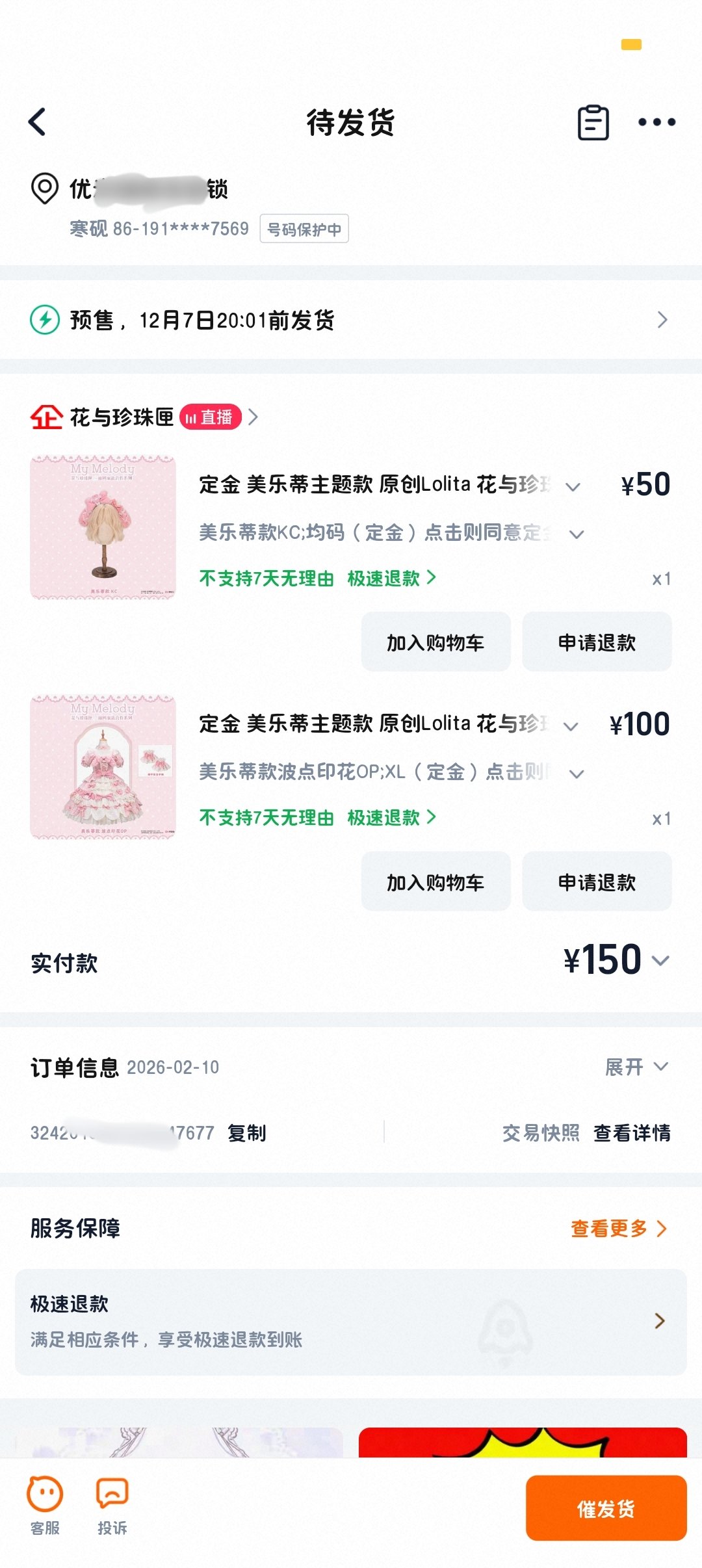Viewport: 702px width, 1568px height.
Task: Tap 催发货 to urge shipment
Action: pyautogui.click(x=606, y=1508)
